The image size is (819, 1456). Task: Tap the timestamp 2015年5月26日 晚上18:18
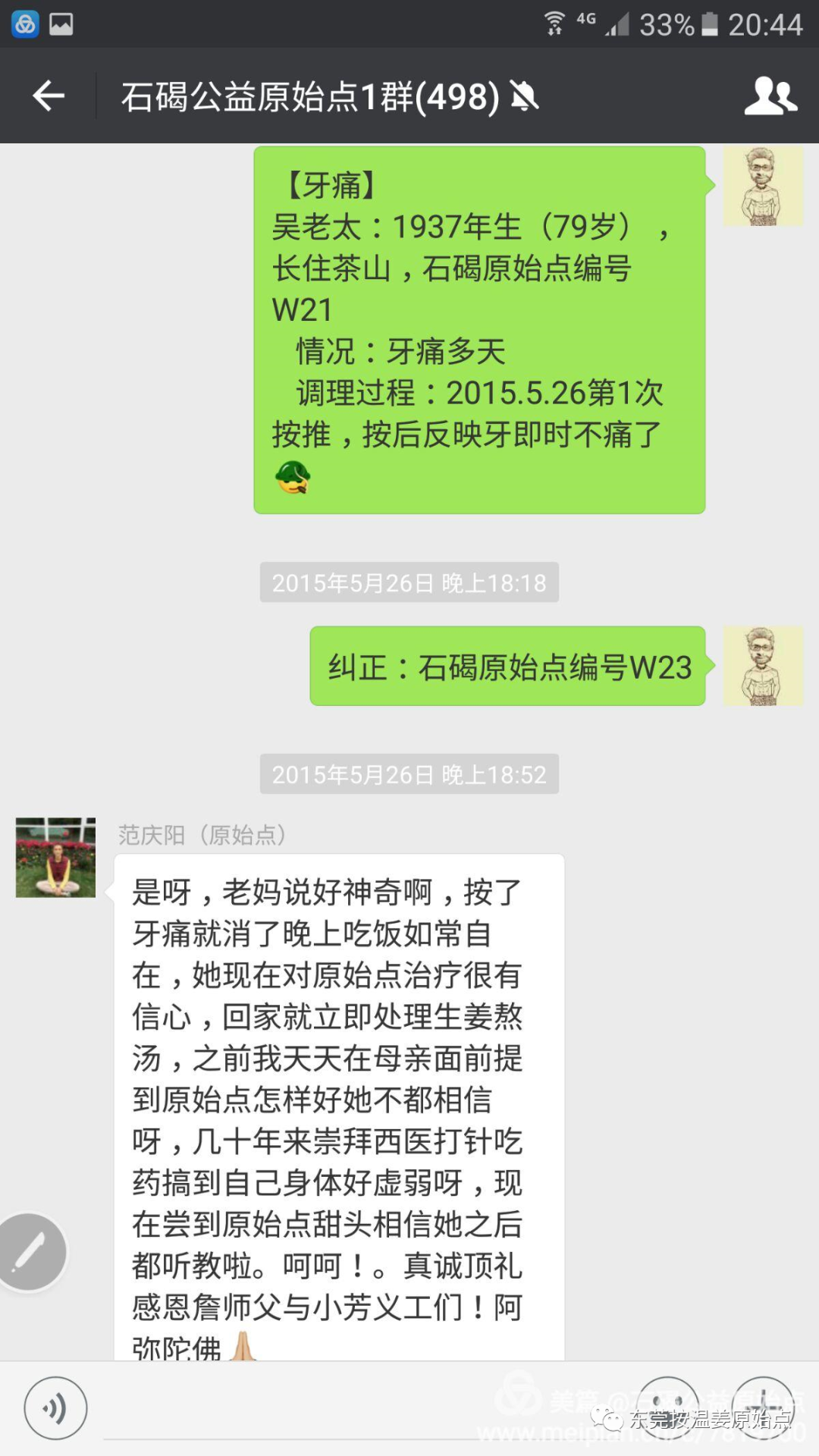point(408,582)
